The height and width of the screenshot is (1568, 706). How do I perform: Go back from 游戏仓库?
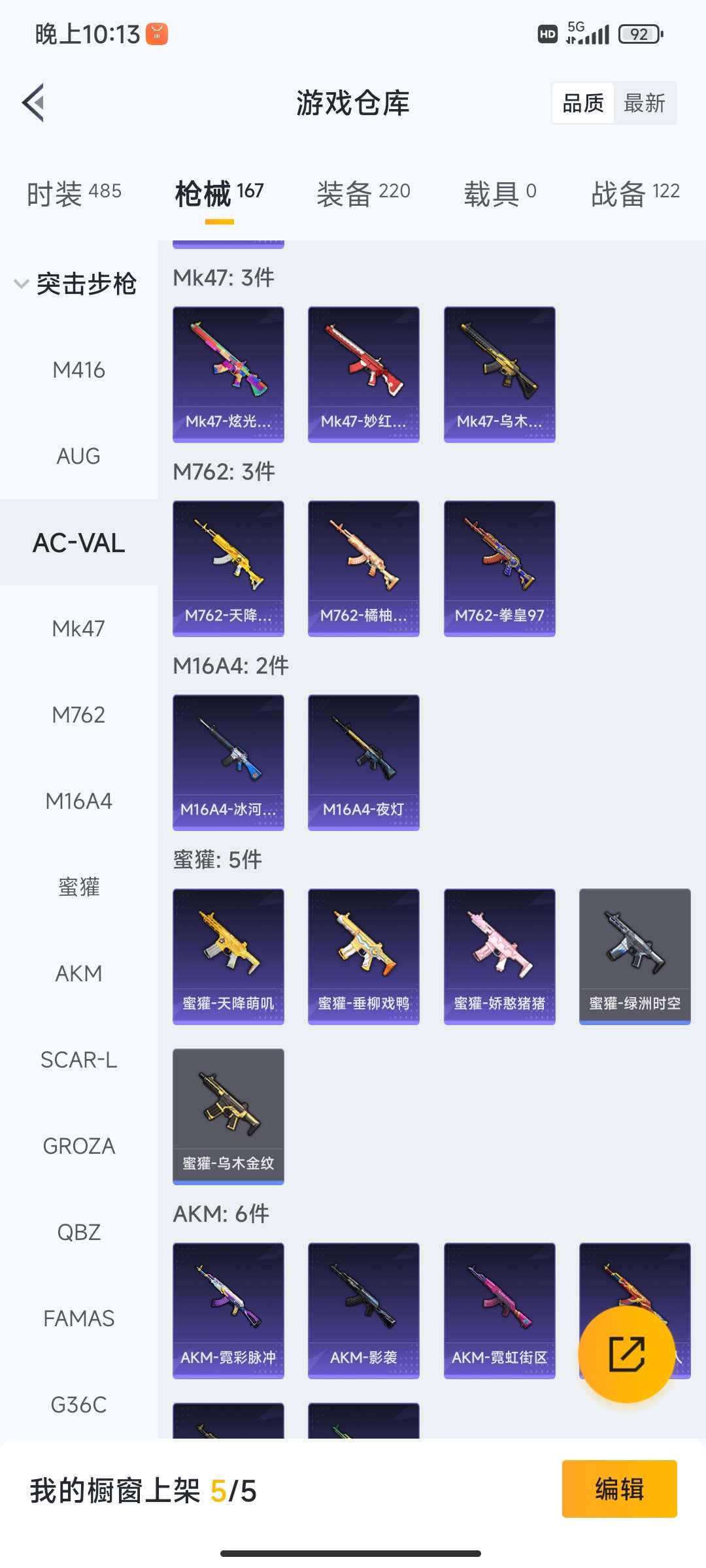coord(34,103)
